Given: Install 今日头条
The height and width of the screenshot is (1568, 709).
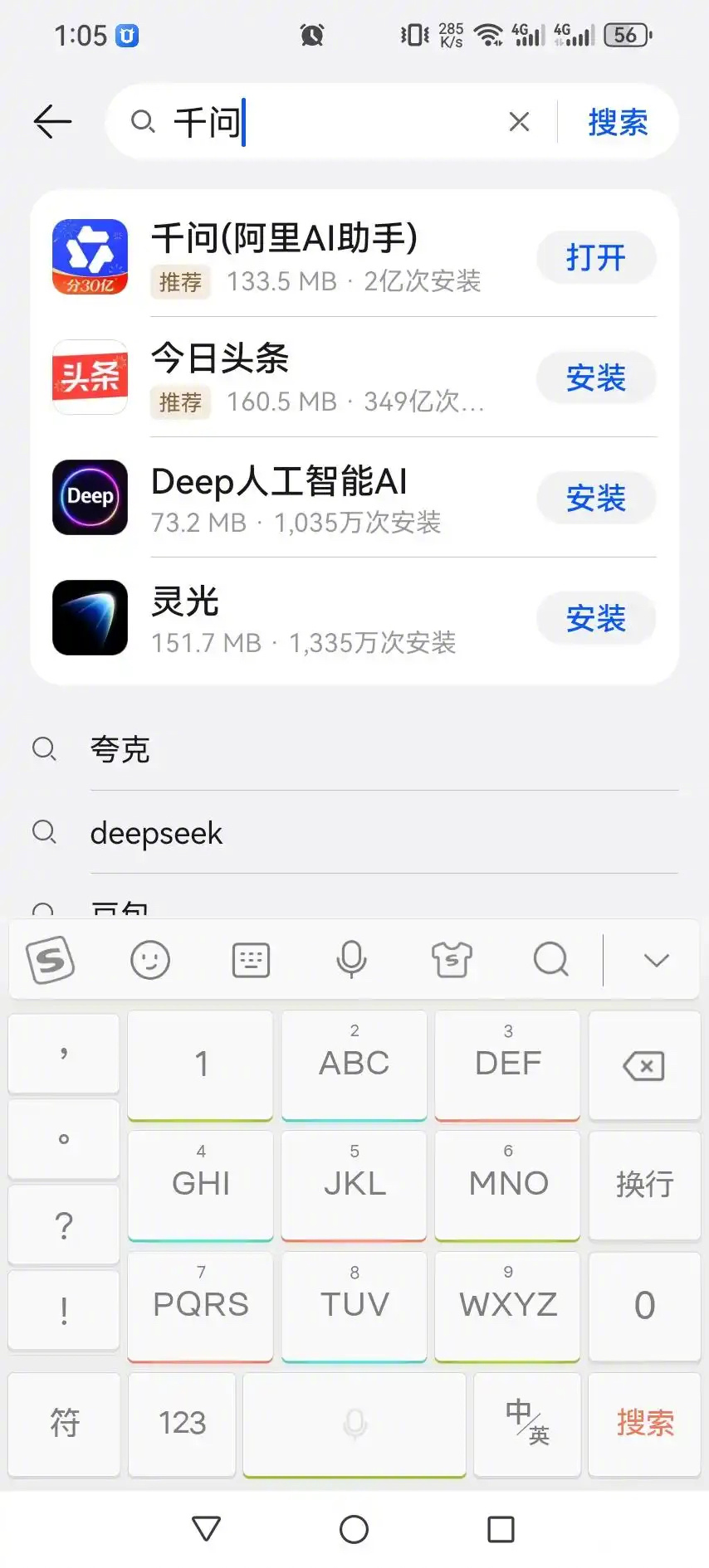Looking at the screenshot, I should coord(595,377).
